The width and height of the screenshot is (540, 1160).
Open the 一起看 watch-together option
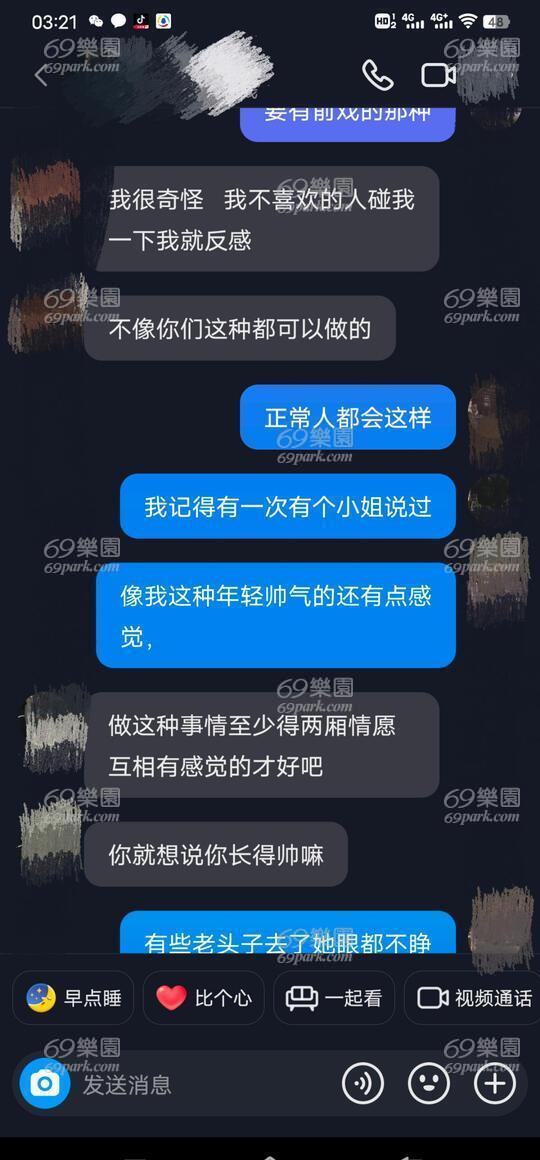[x=334, y=998]
